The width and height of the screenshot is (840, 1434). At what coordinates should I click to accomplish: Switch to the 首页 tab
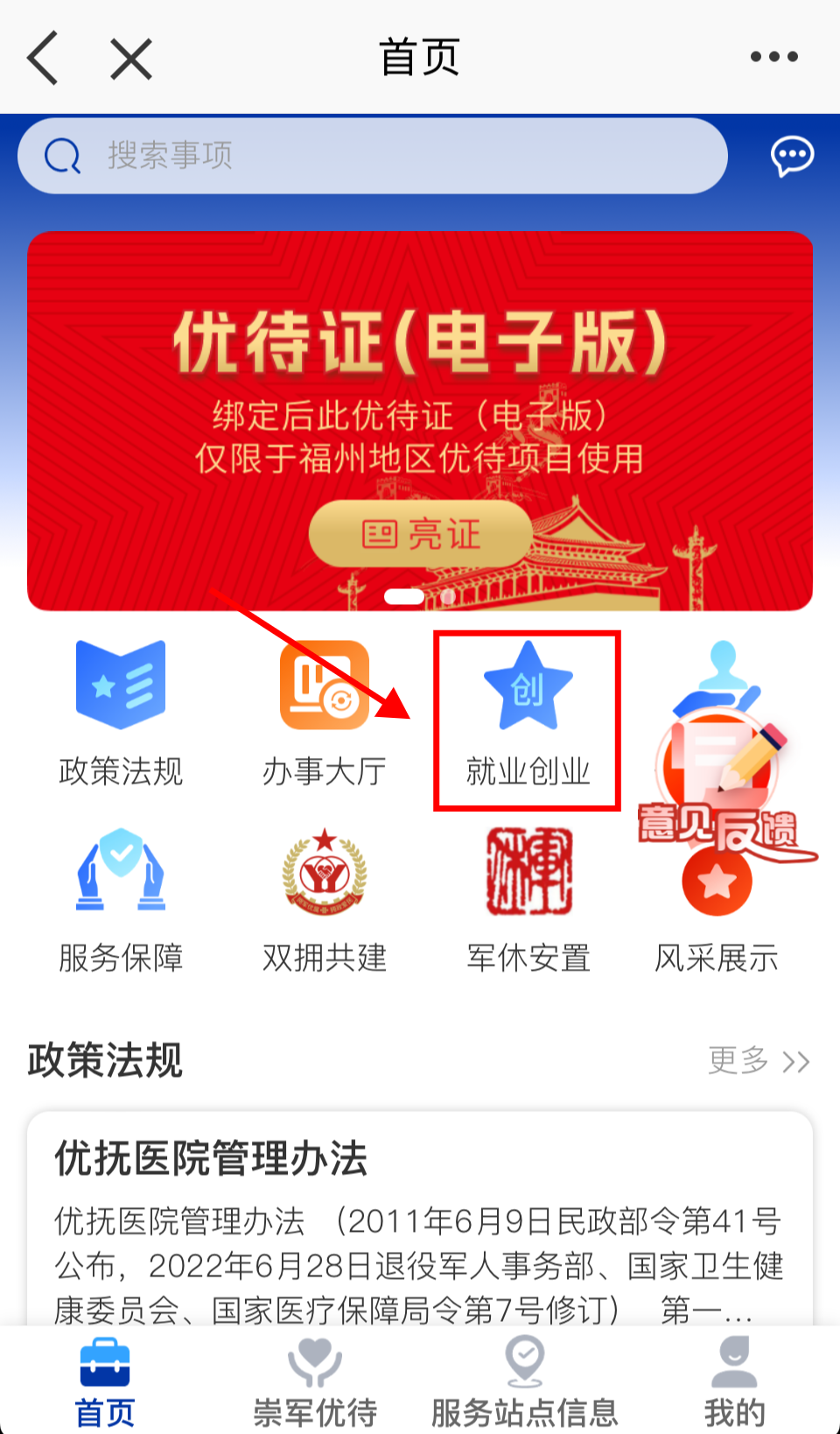tap(105, 1381)
